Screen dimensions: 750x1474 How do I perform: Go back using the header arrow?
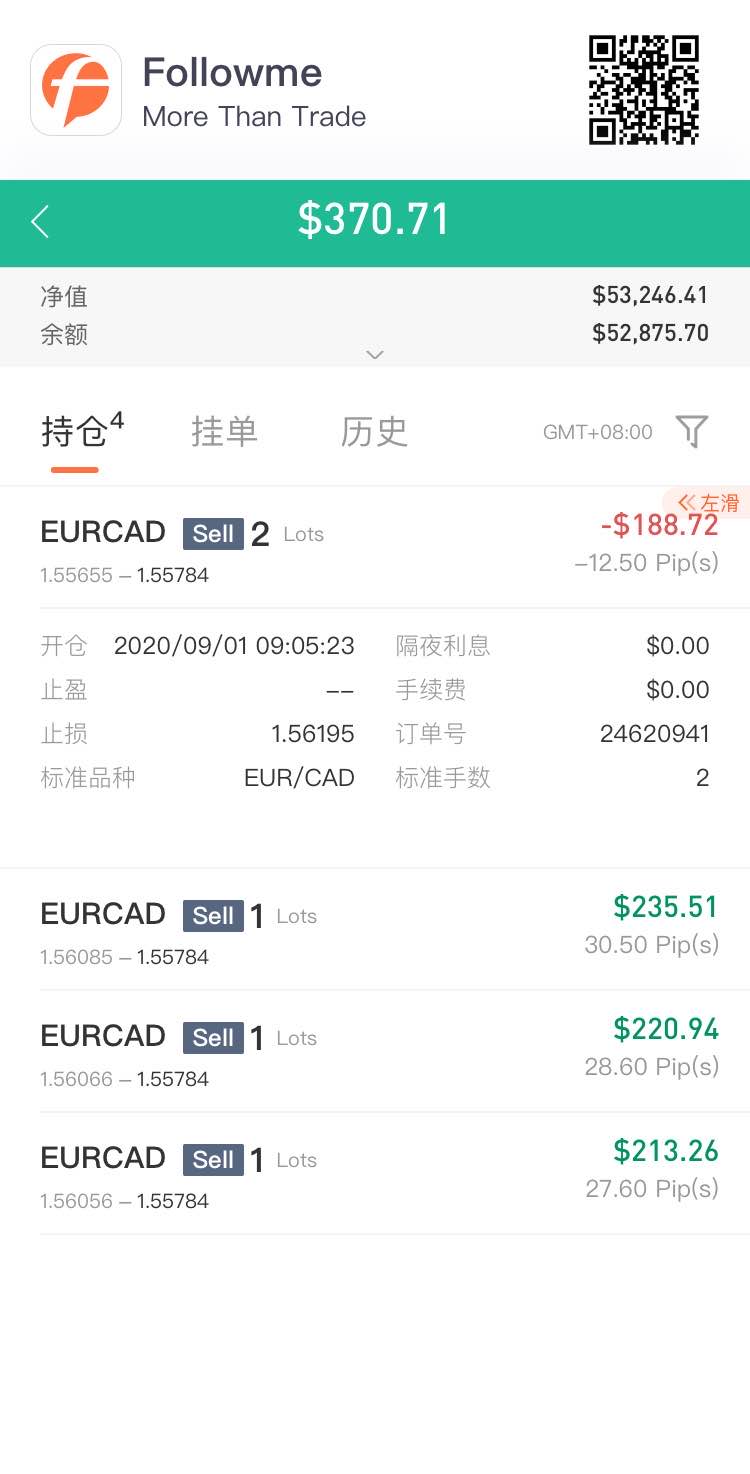tap(40, 222)
